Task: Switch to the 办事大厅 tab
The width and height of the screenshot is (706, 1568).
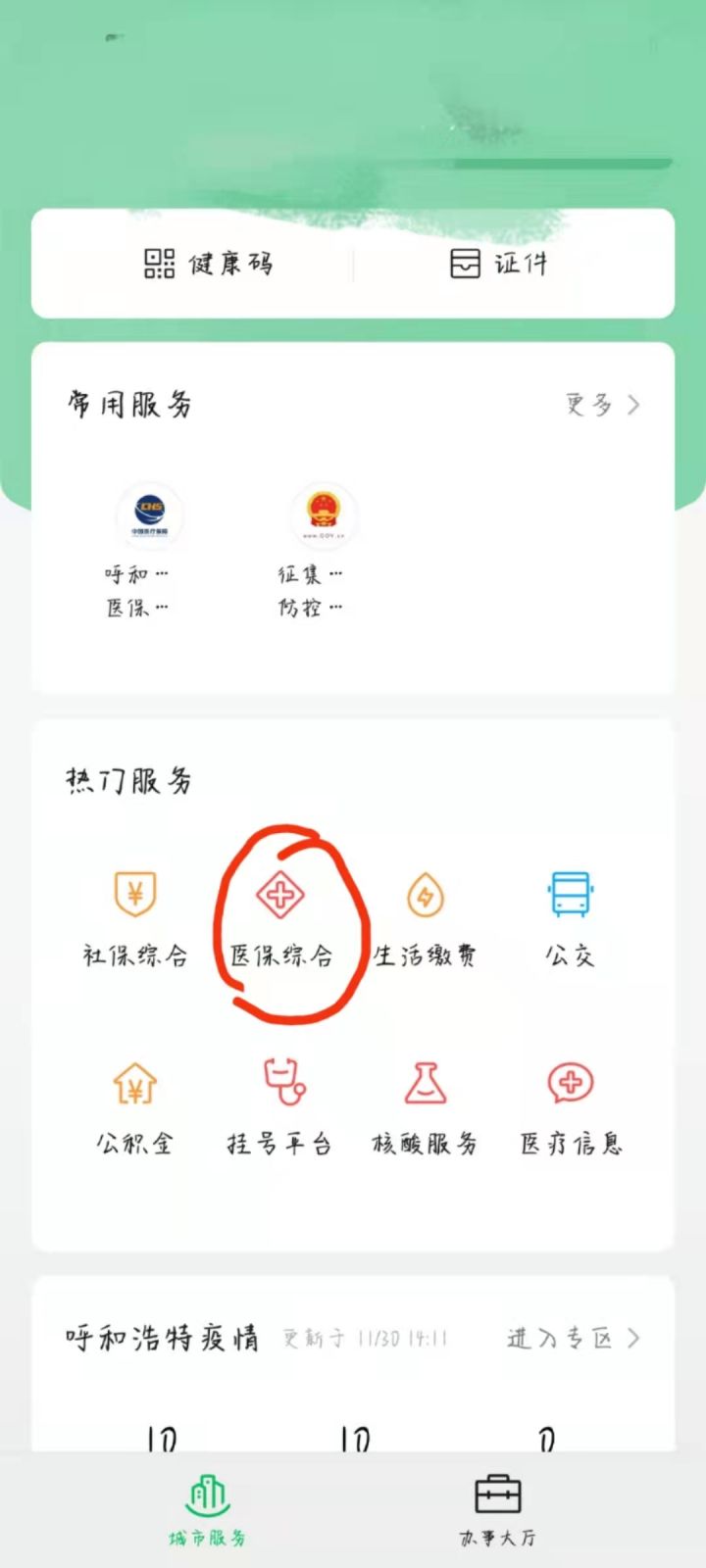Action: pos(498,1504)
